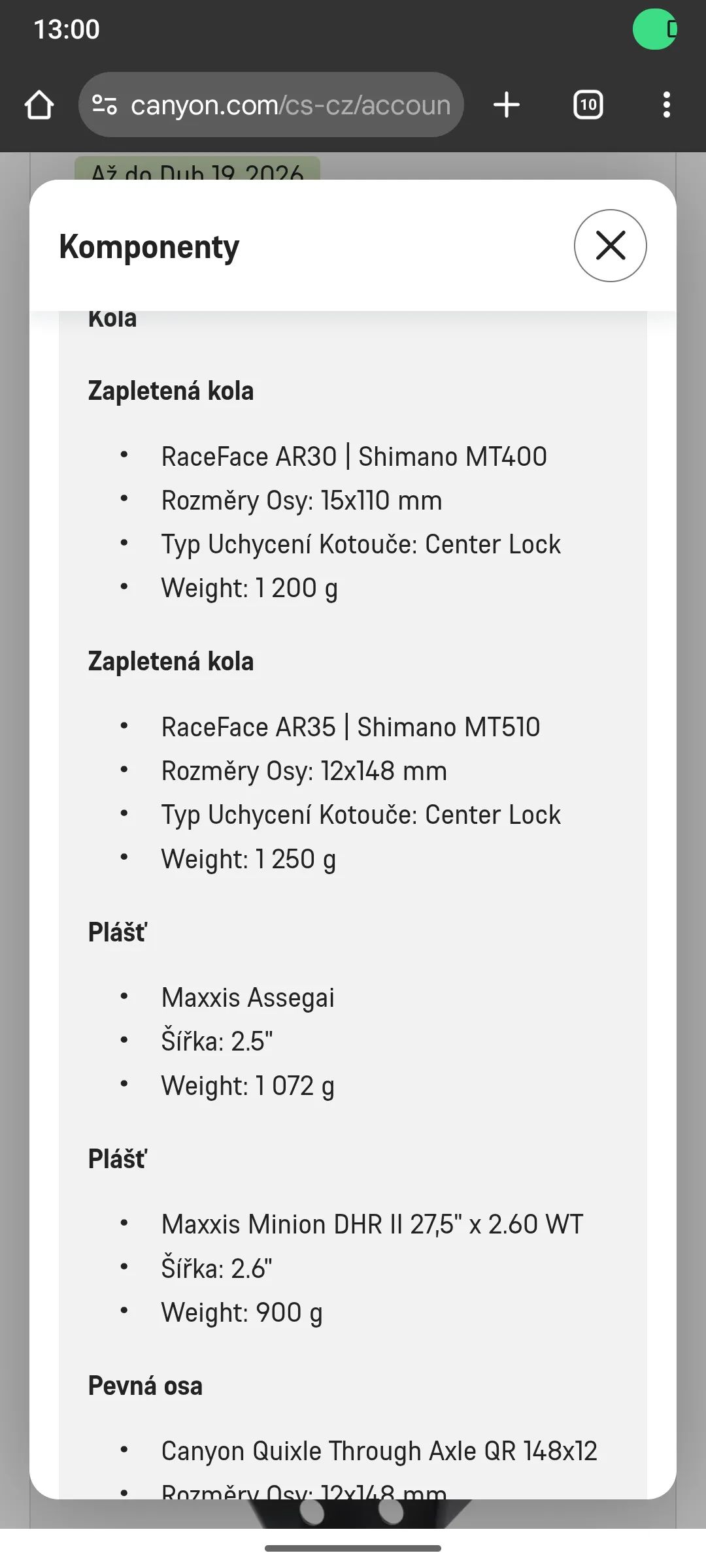Close the Komponenty dialog

[611, 246]
